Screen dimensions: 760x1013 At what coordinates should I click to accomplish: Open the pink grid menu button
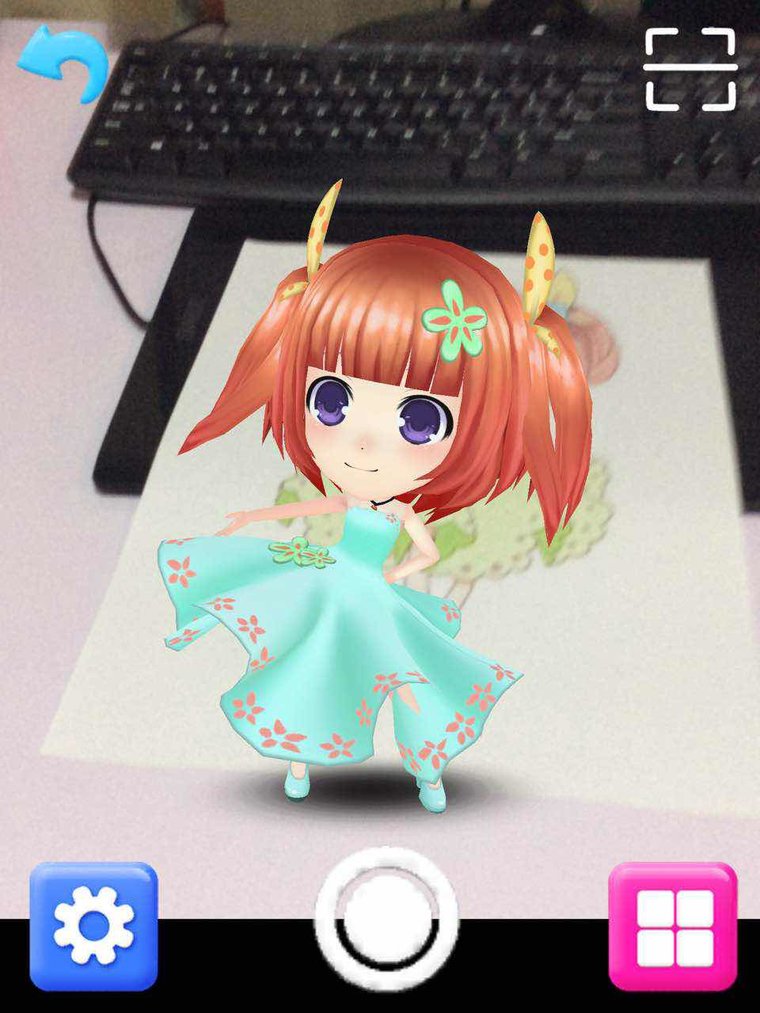[673, 926]
